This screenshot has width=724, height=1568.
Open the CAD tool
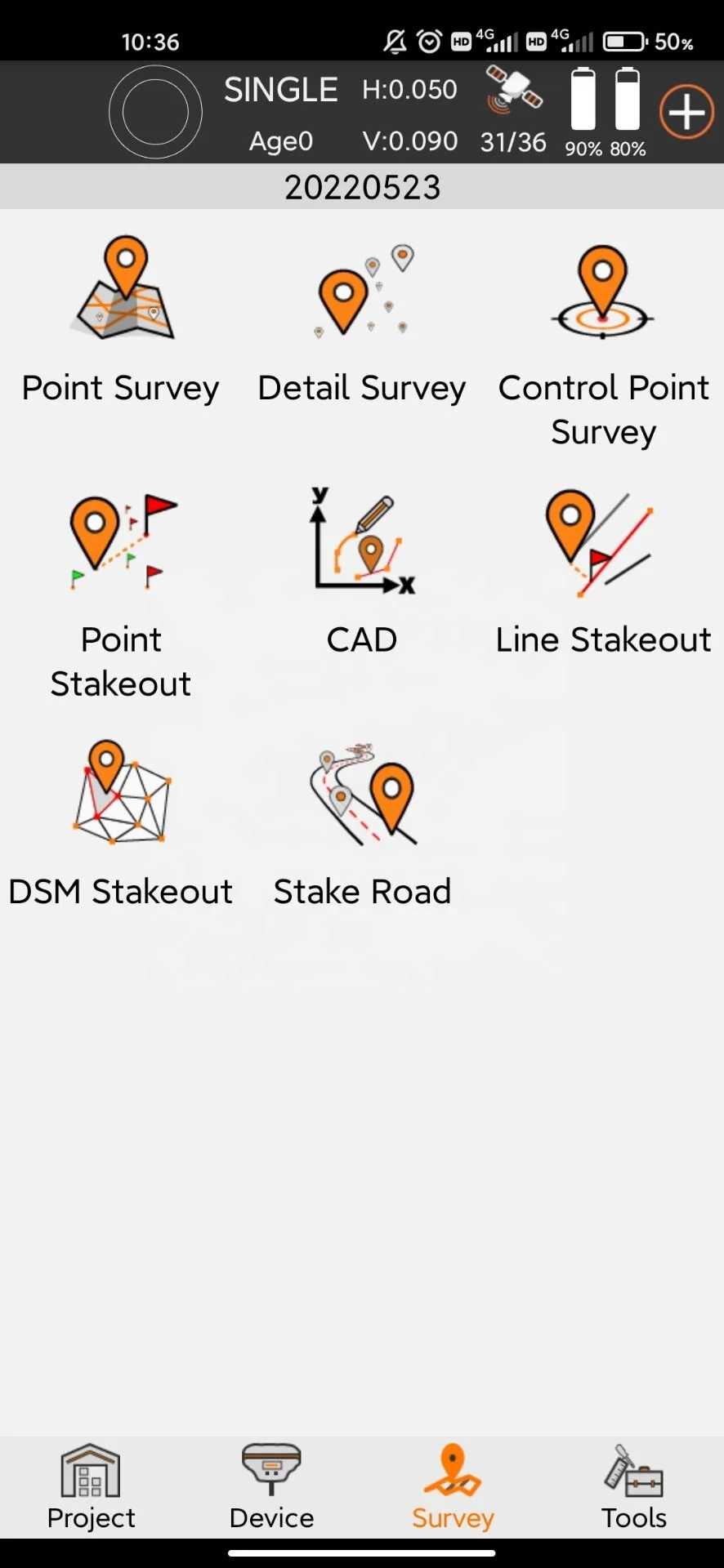point(362,571)
